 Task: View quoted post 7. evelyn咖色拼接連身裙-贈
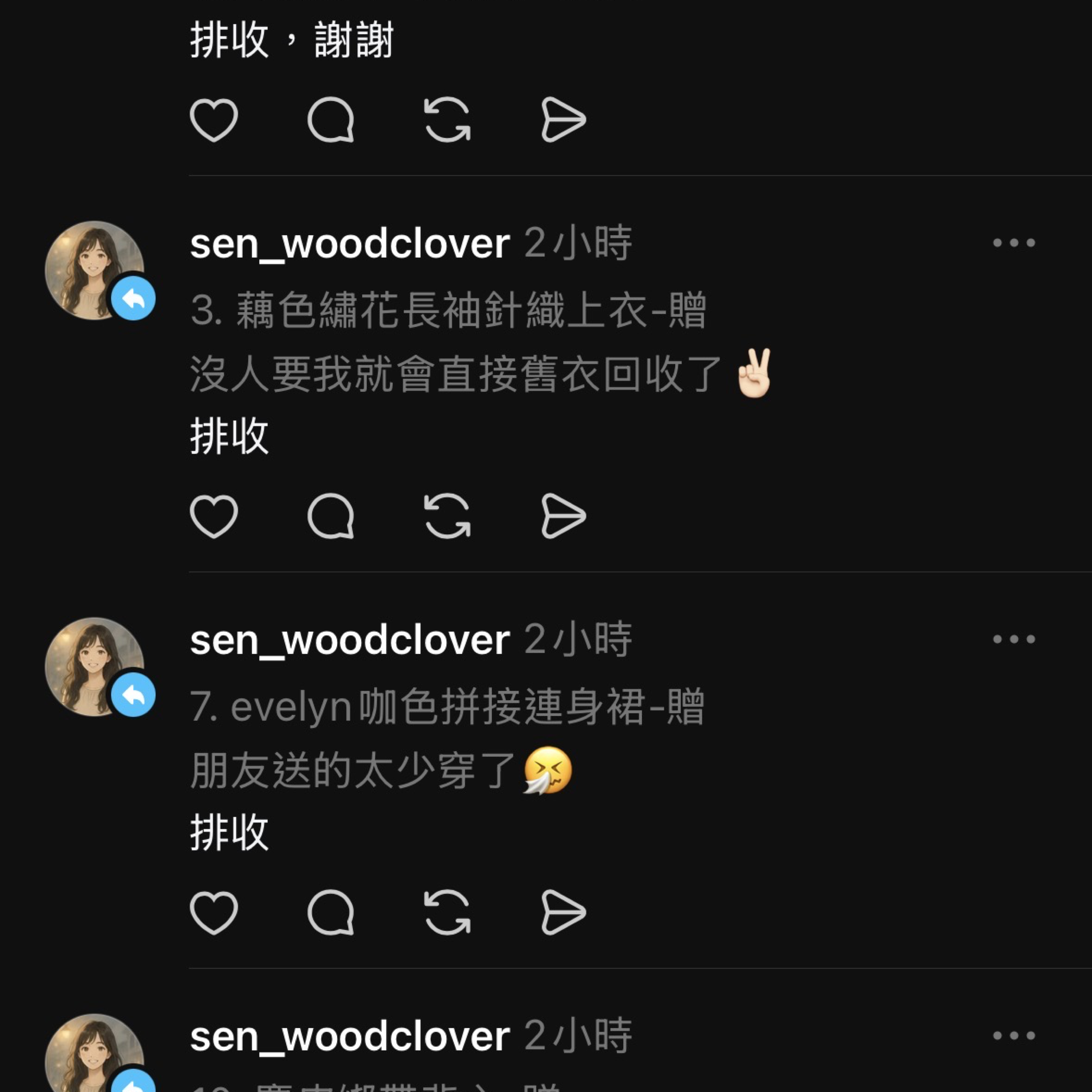tap(447, 707)
